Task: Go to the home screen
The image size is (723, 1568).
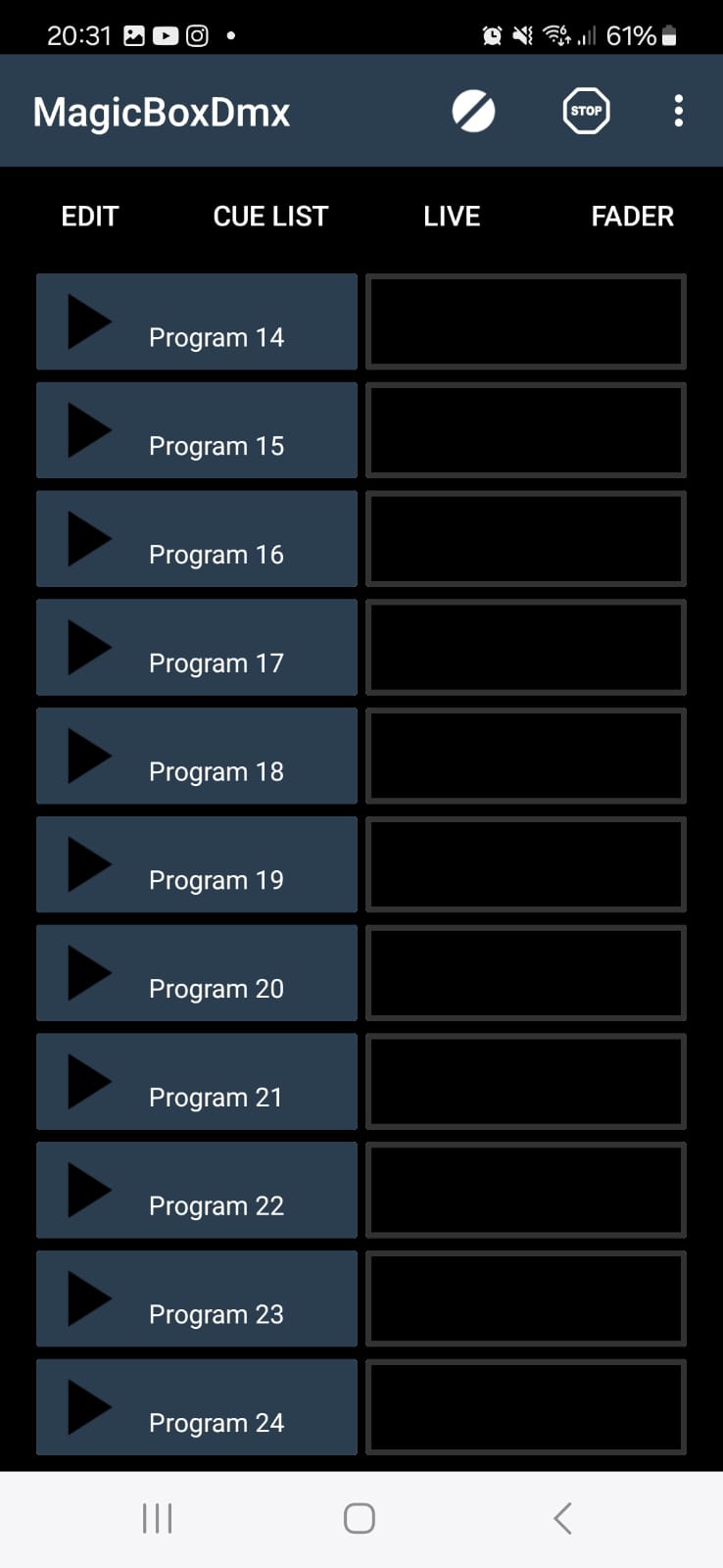Action: click(360, 1518)
